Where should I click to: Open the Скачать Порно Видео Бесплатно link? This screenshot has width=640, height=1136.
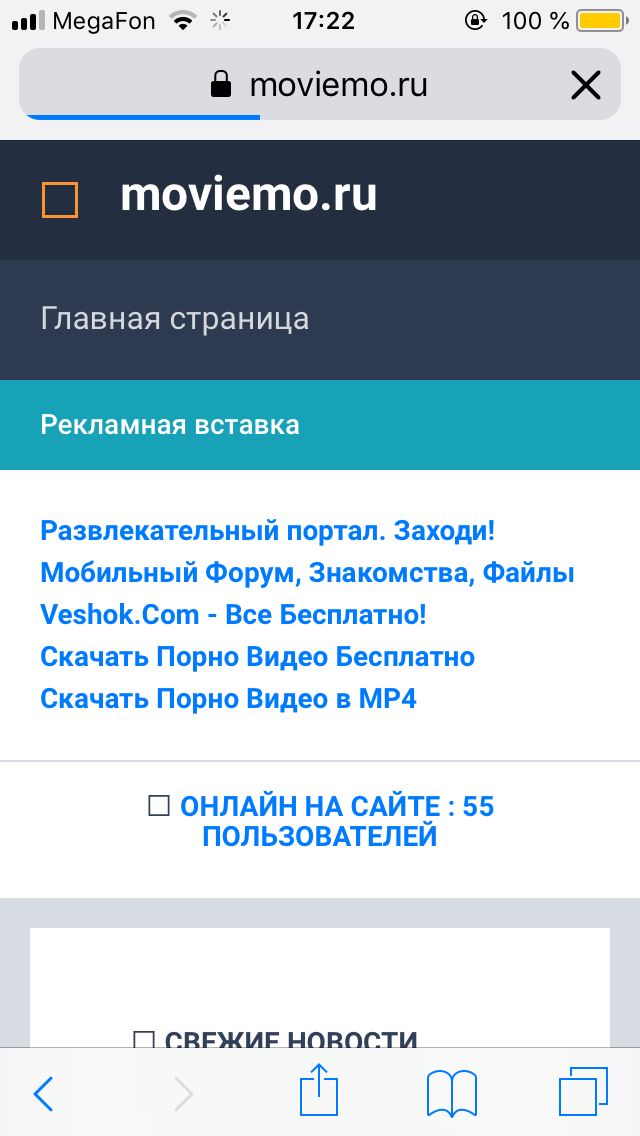pyautogui.click(x=257, y=657)
